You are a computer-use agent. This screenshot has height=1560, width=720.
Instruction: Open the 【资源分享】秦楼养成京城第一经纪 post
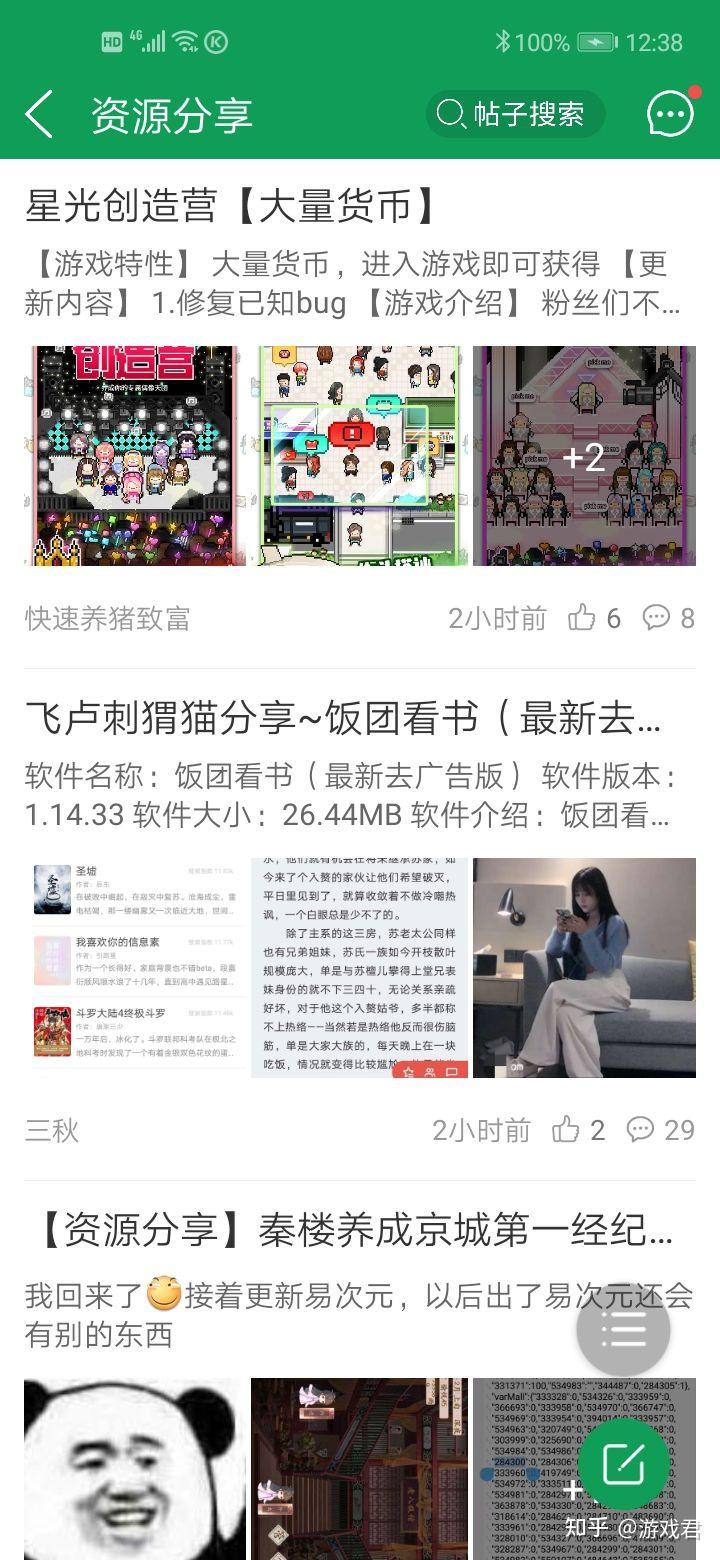pyautogui.click(x=348, y=1231)
